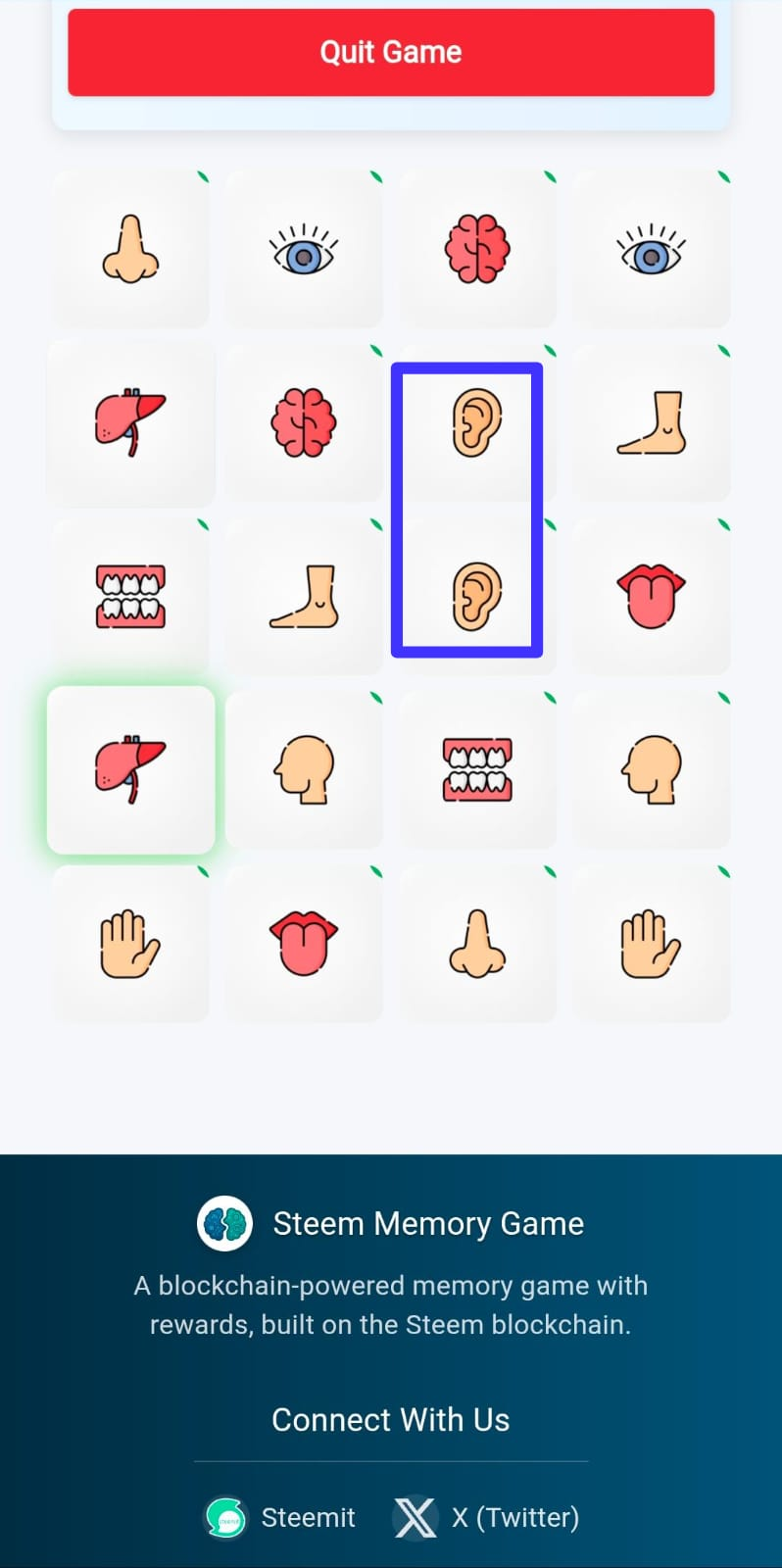Viewport: 782px width, 1568px height.
Task: Open the Steemit link
Action: (282, 1517)
